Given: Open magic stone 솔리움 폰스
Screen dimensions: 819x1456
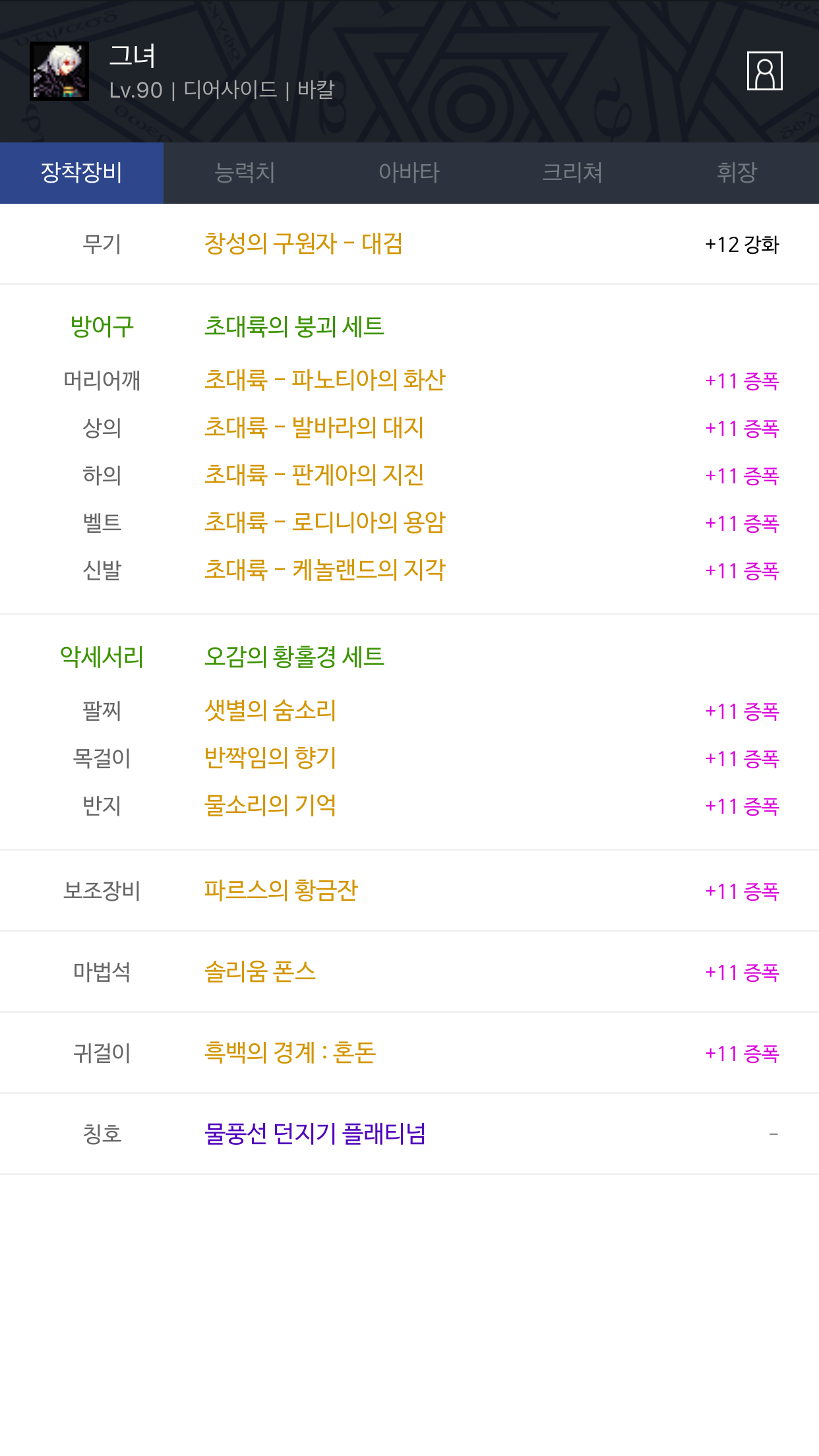Looking at the screenshot, I should click(x=260, y=971).
